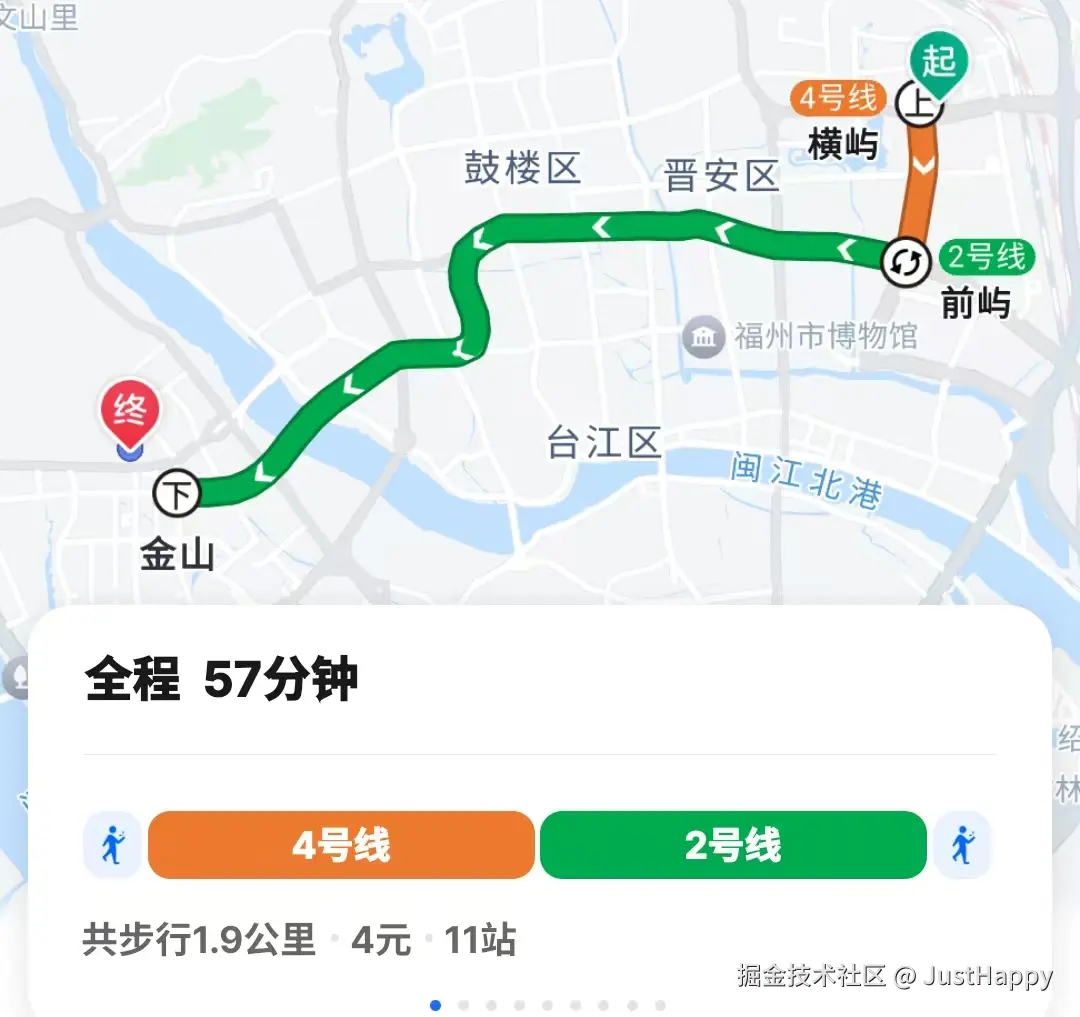Screen dimensions: 1080x1017
Task: Tap the first walking segment icon
Action: 112,846
